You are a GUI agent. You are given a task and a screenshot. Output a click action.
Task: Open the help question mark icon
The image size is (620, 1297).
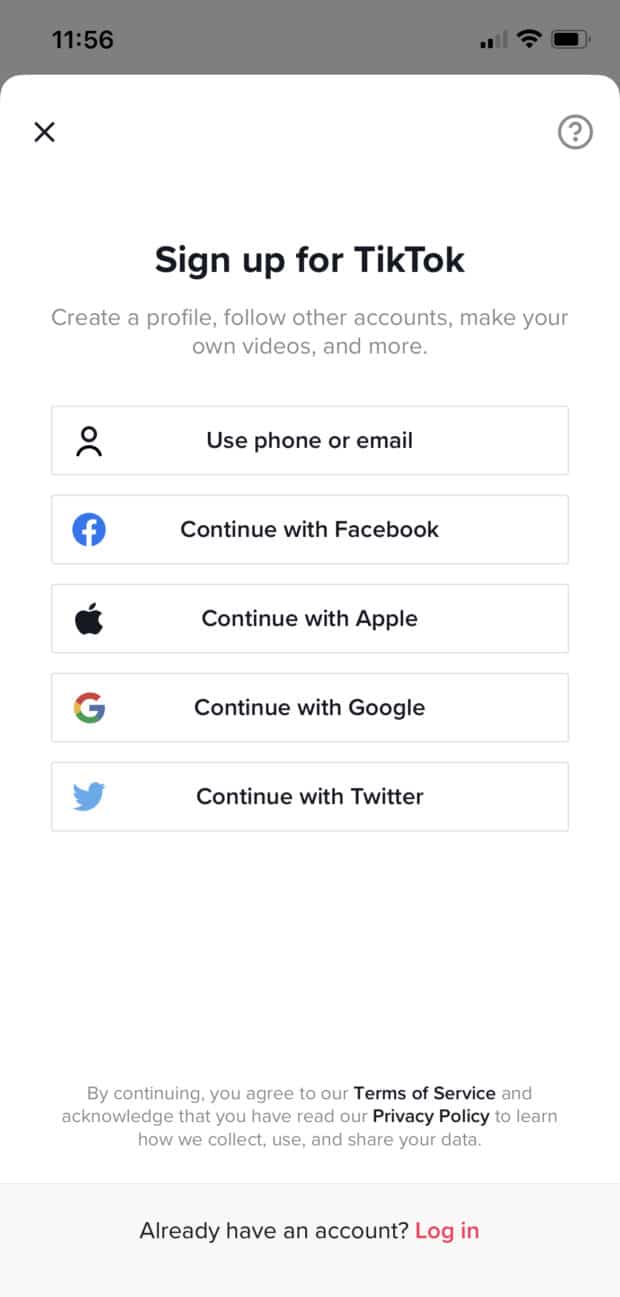[575, 132]
